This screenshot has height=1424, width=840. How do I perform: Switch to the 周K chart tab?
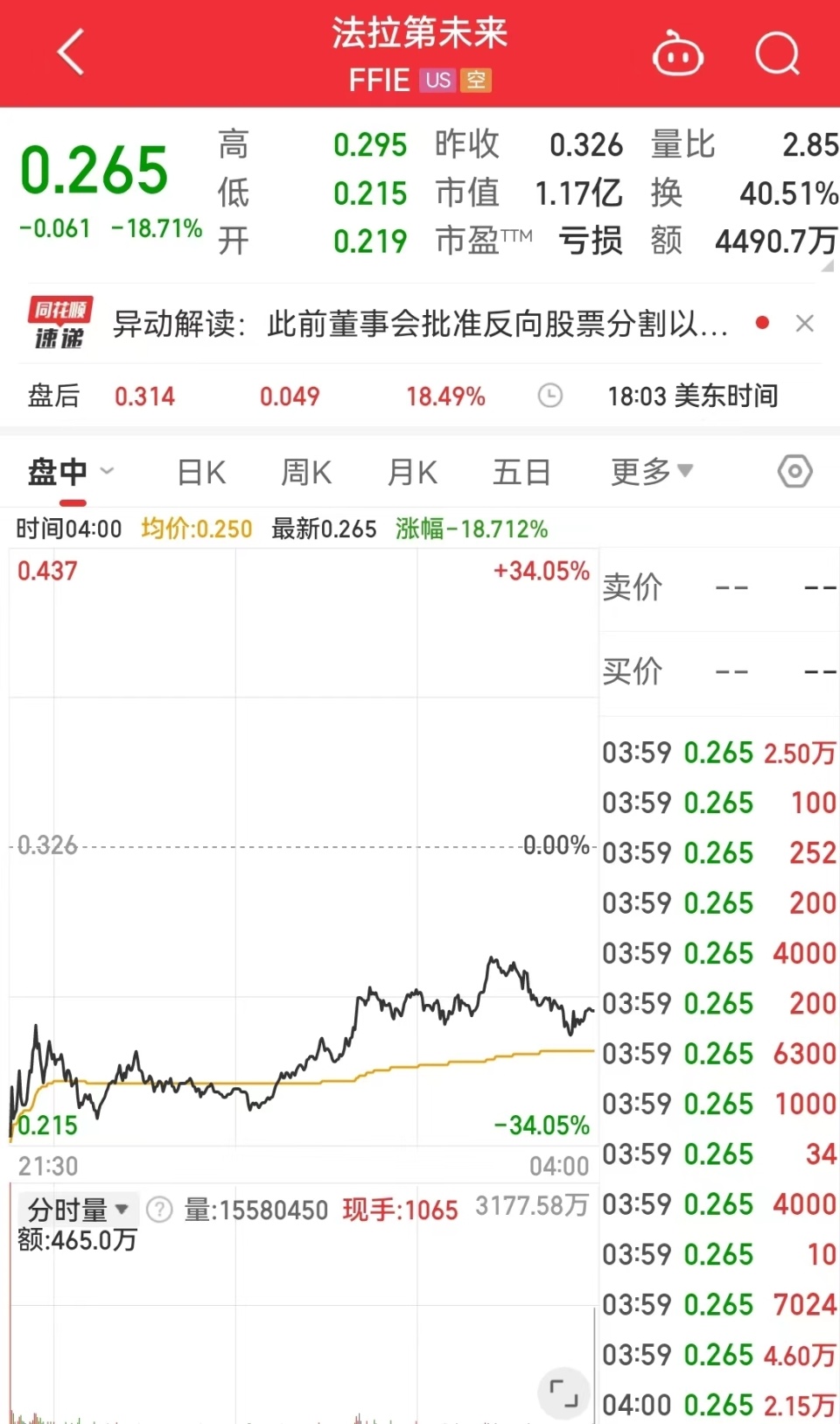click(306, 473)
